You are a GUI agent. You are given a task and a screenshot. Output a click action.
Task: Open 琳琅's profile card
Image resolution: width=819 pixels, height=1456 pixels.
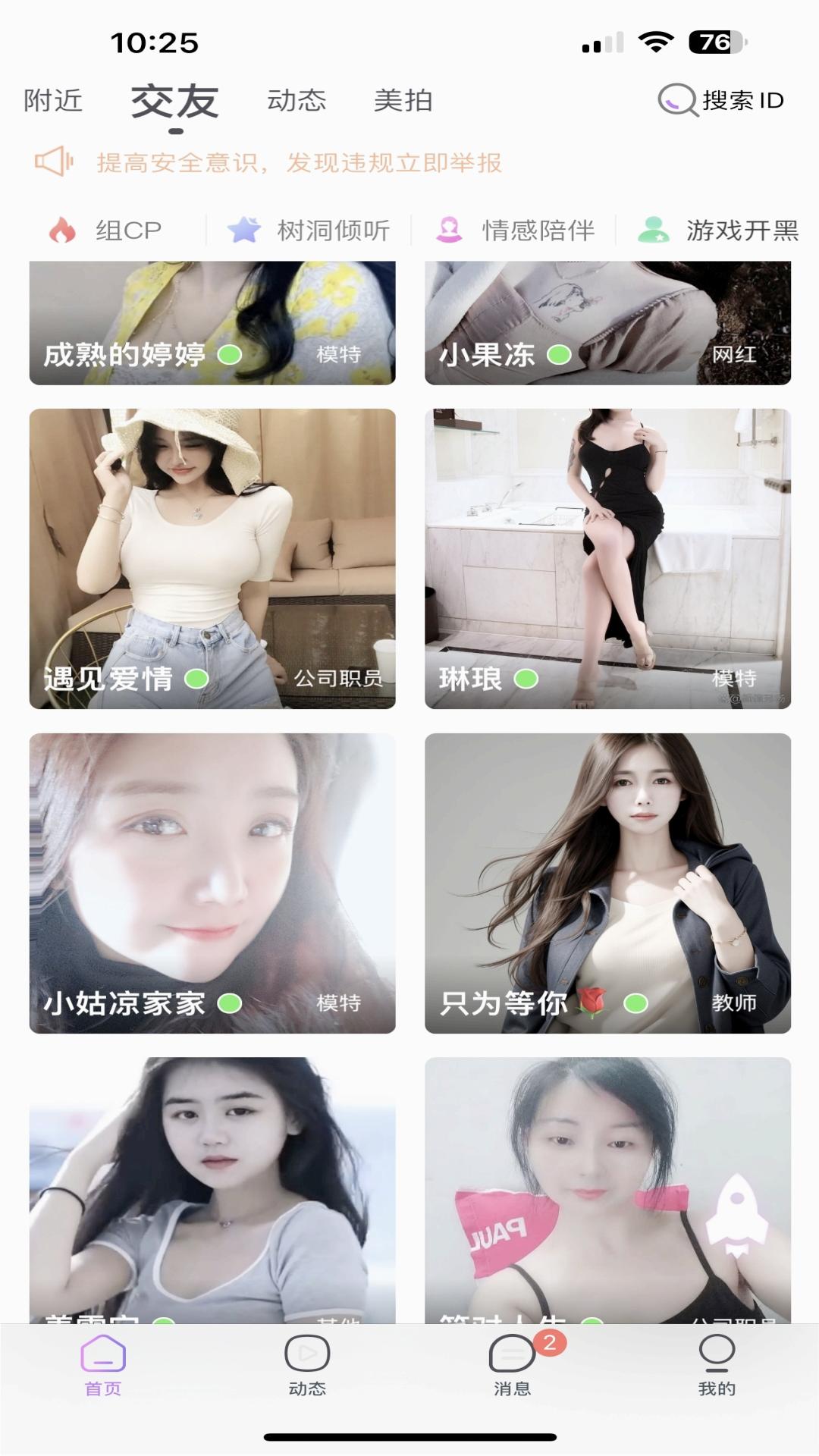pyautogui.click(x=607, y=557)
